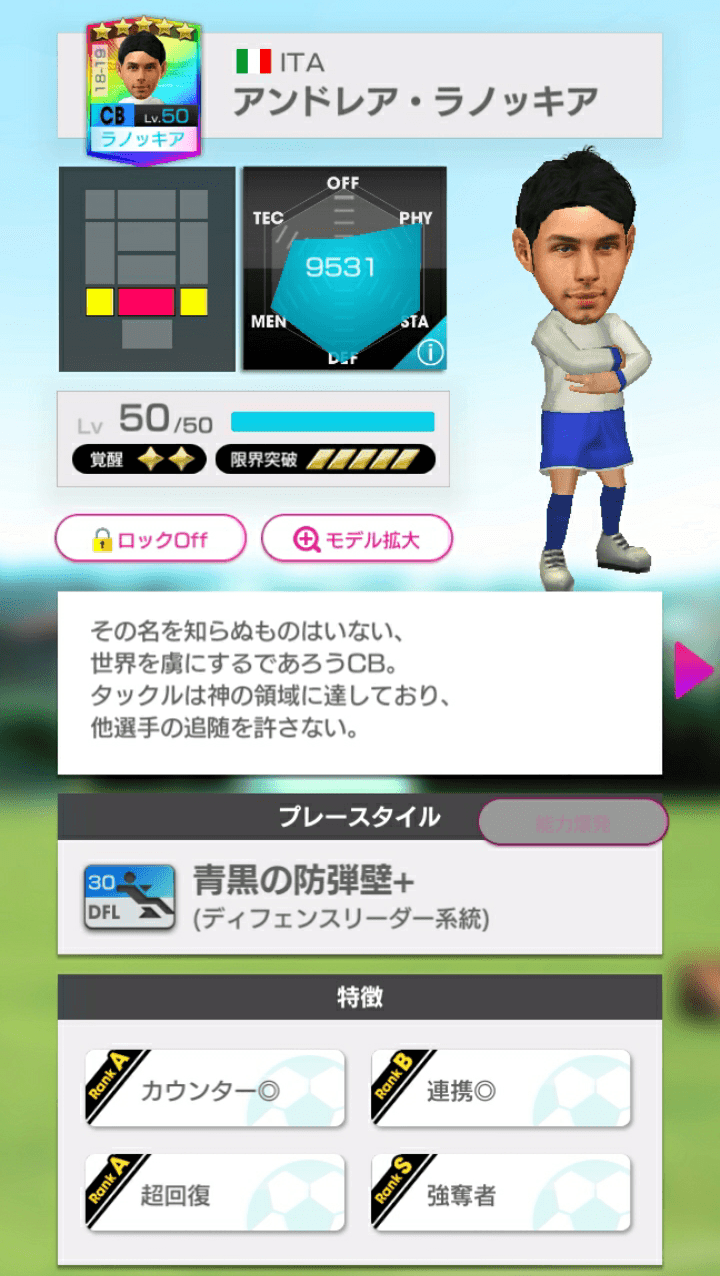
Task: Tap the cyan level experience bar
Action: pos(332,421)
